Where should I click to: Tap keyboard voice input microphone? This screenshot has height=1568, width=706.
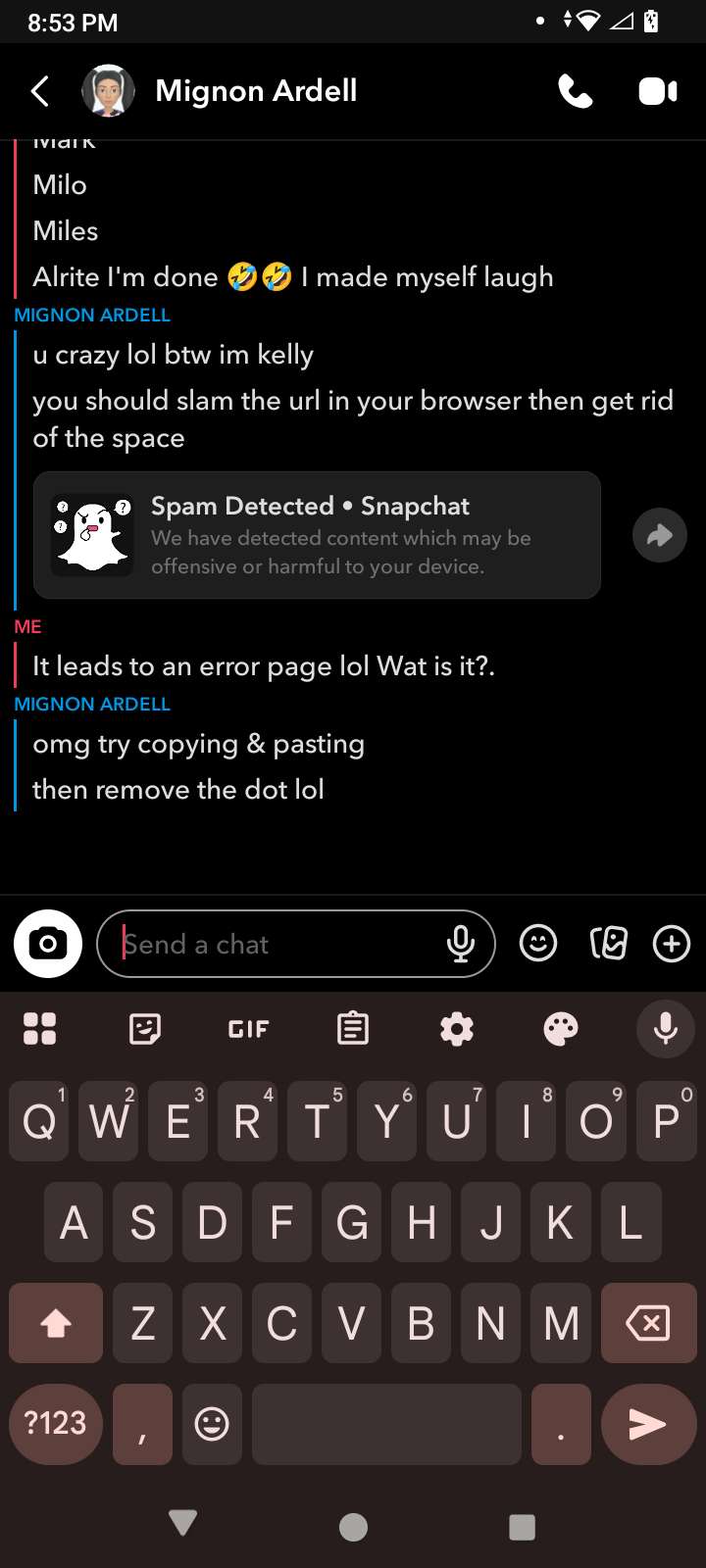pyautogui.click(x=666, y=1029)
